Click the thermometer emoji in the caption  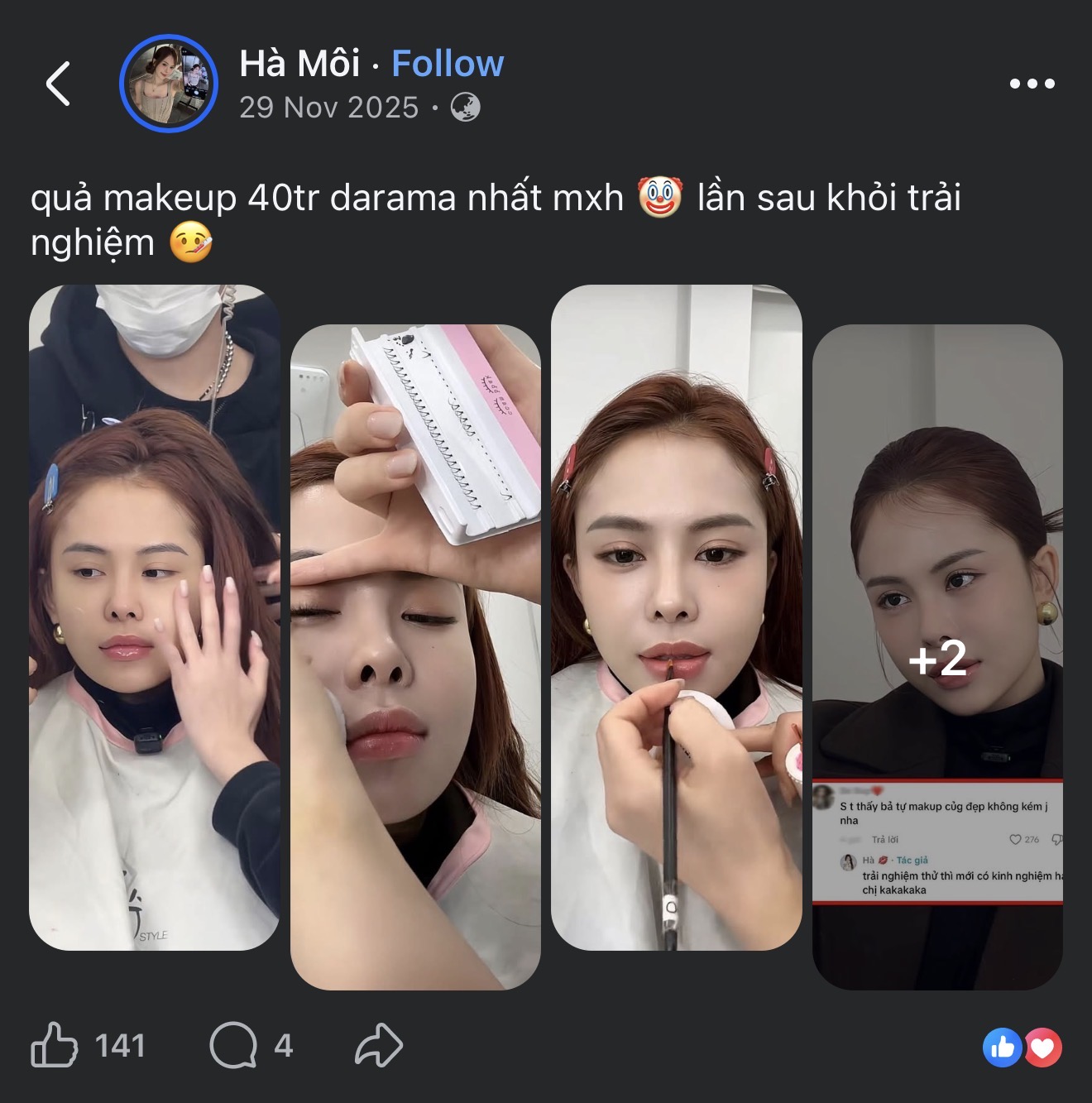(192, 241)
